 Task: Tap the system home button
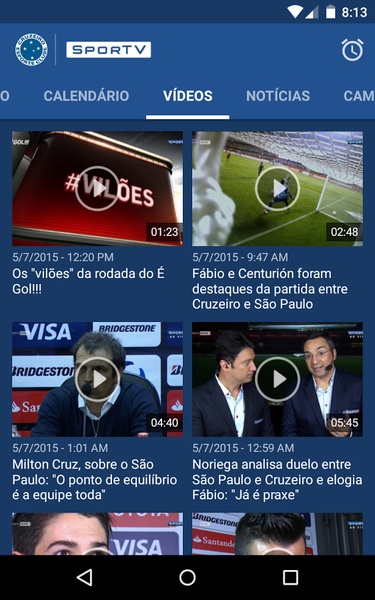tap(188, 577)
